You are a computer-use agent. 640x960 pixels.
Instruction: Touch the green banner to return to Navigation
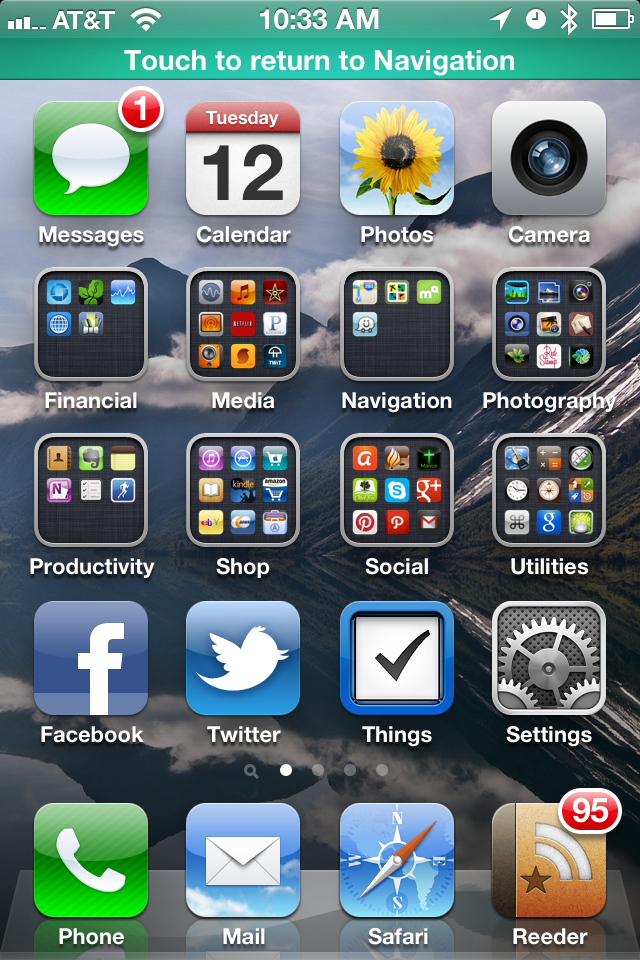click(320, 60)
